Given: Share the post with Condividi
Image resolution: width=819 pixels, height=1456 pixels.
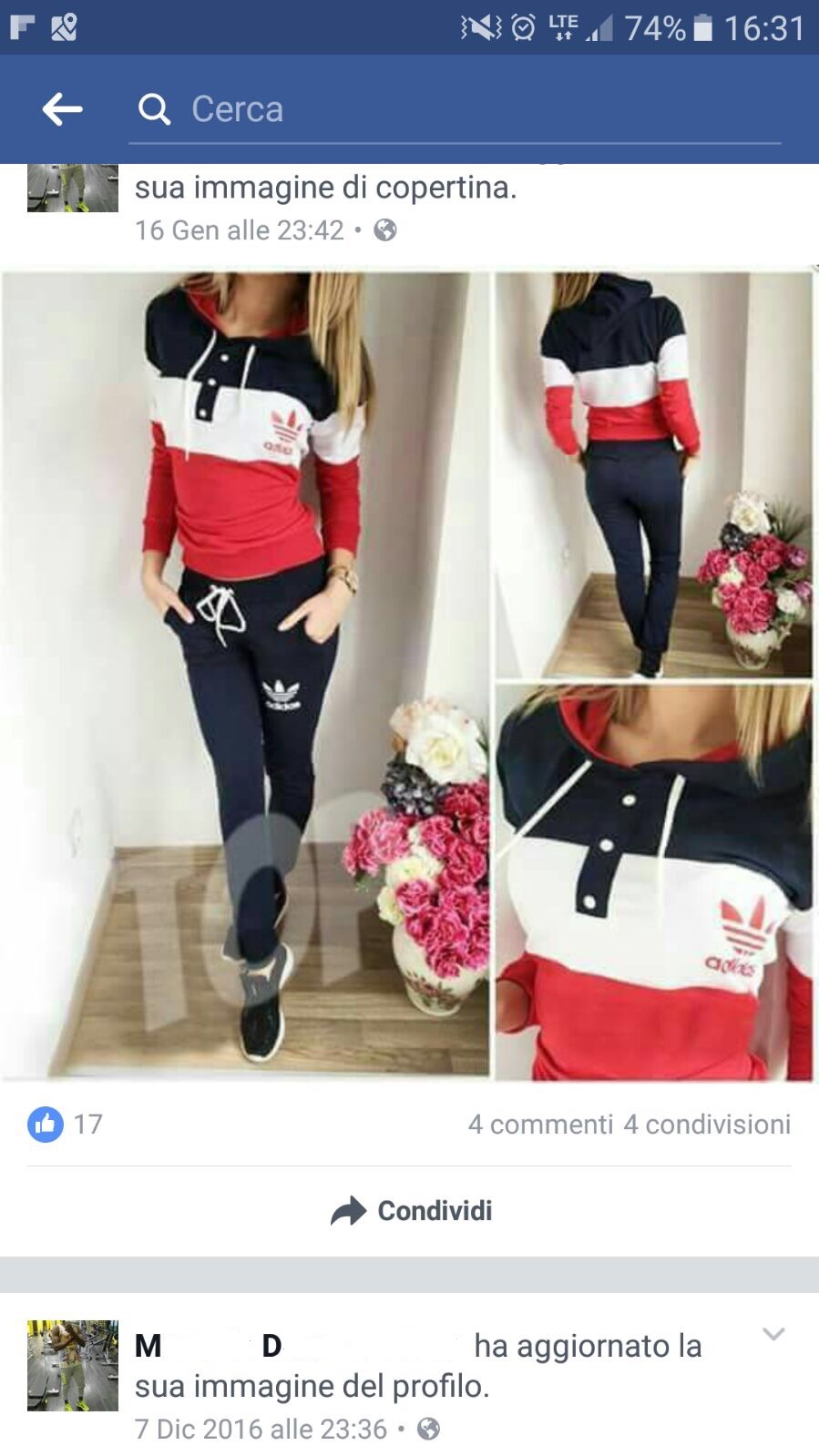Looking at the screenshot, I should pyautogui.click(x=412, y=1210).
